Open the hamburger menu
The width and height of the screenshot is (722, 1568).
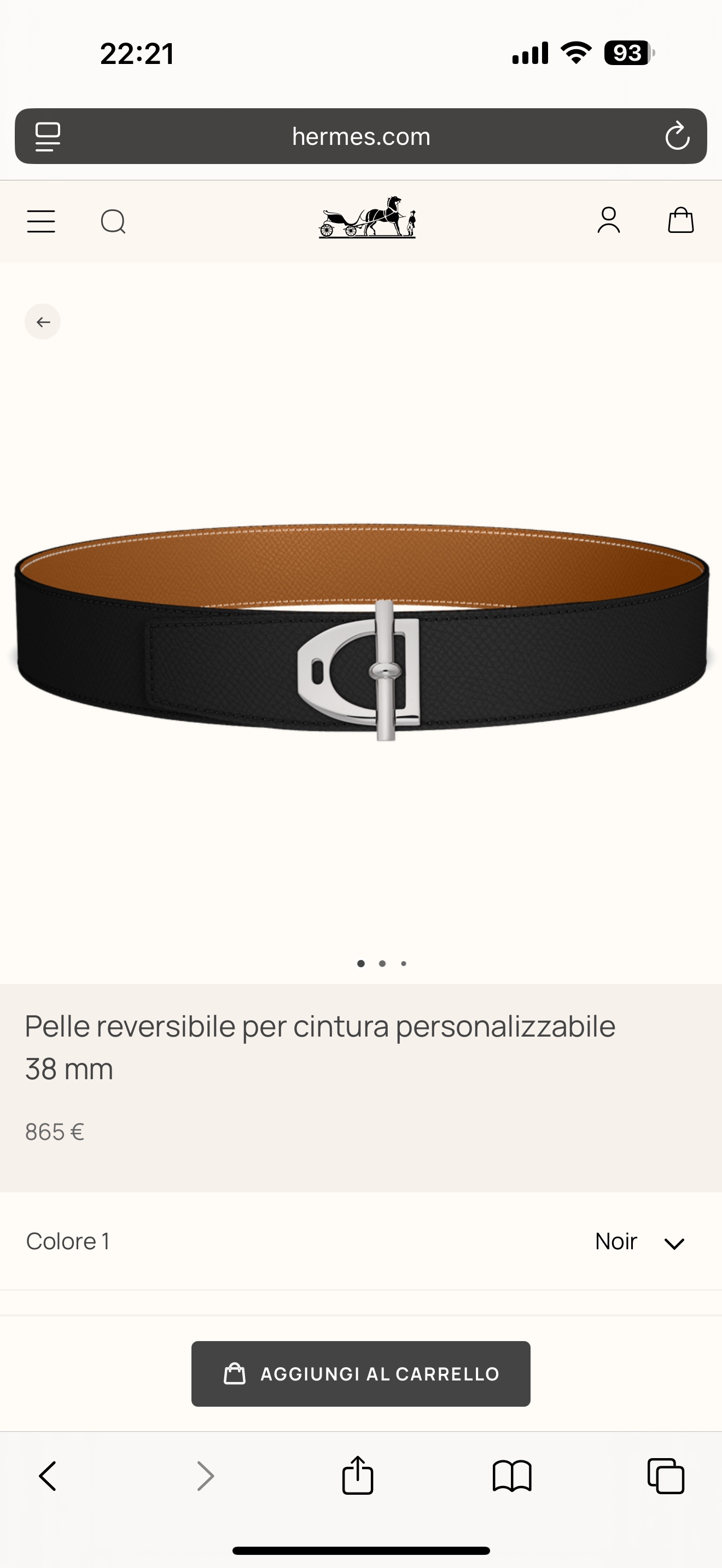point(41,221)
